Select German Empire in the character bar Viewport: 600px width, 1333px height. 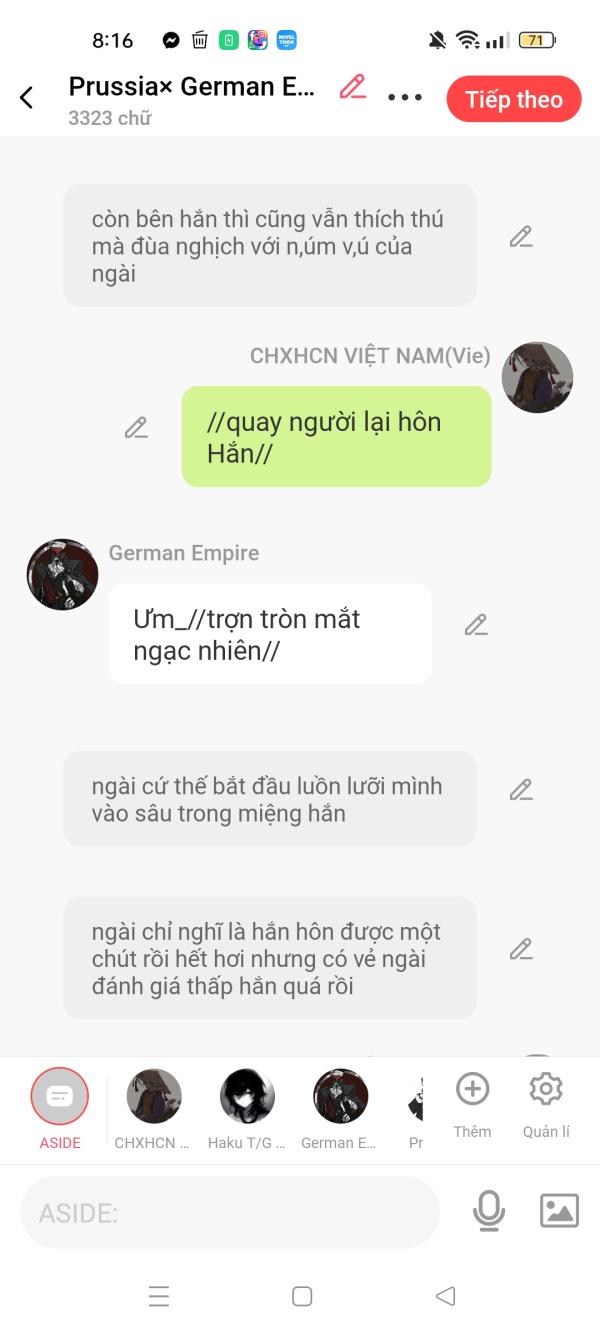click(x=340, y=1097)
